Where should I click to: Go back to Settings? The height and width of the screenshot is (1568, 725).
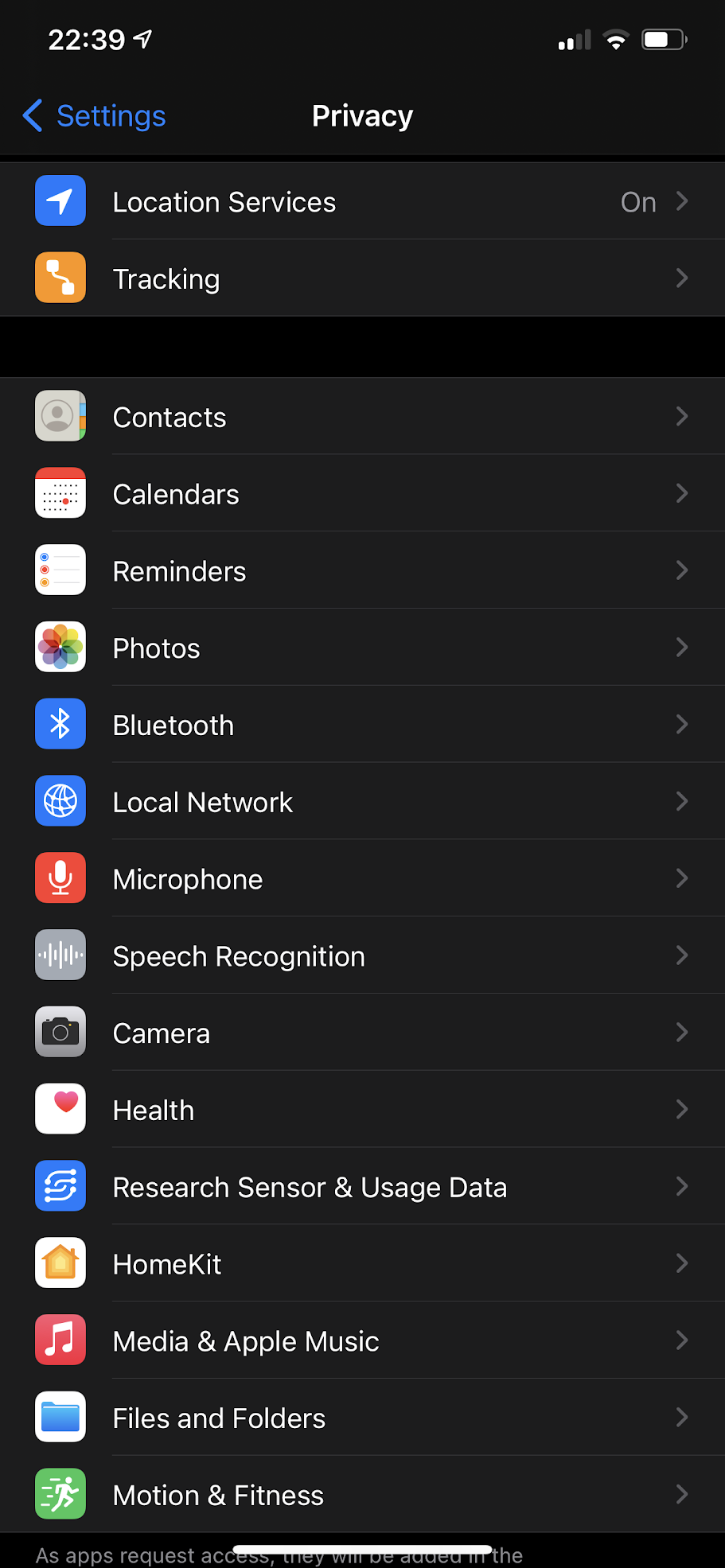point(95,116)
